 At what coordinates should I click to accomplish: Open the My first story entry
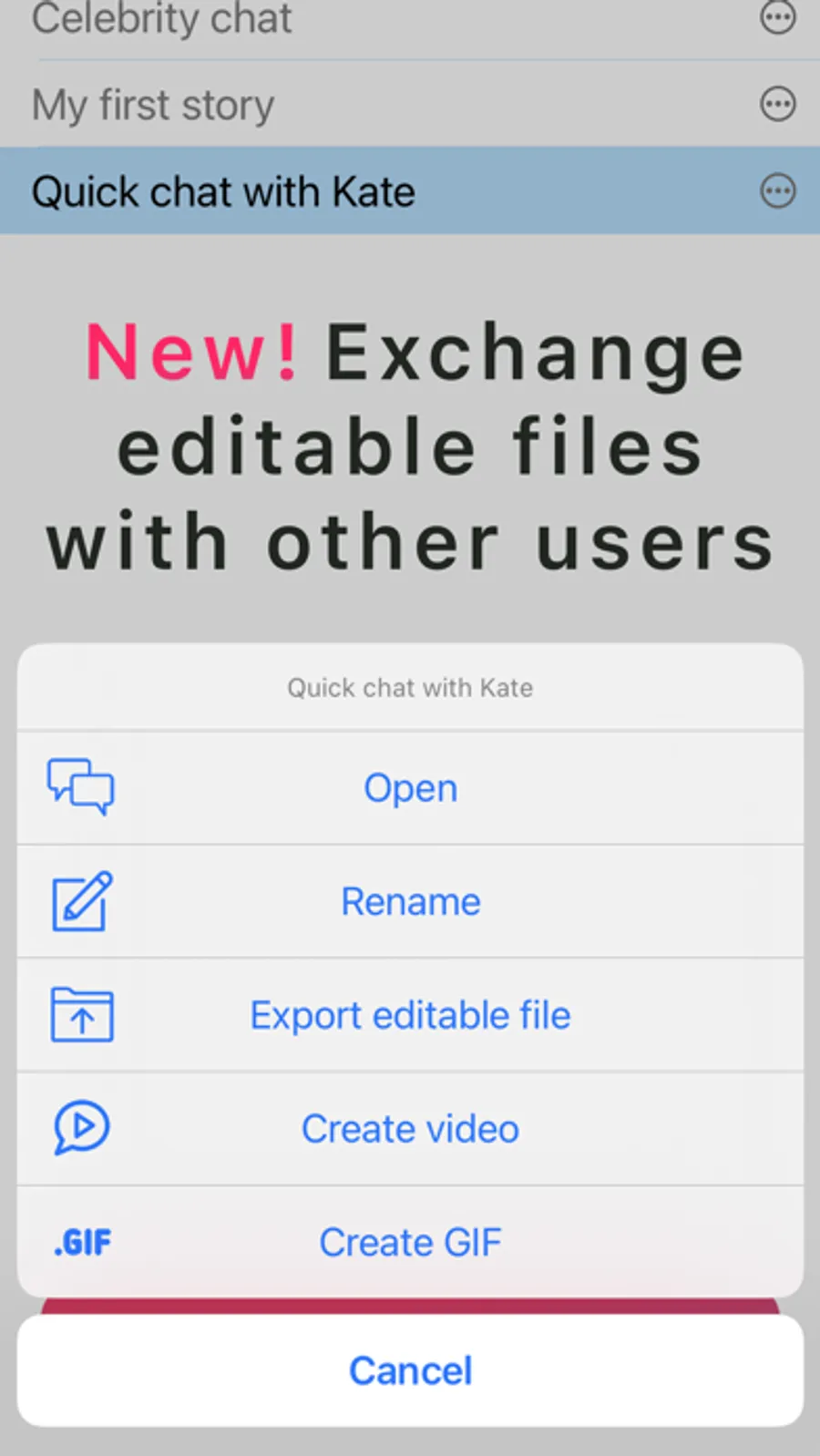pyautogui.click(x=364, y=103)
